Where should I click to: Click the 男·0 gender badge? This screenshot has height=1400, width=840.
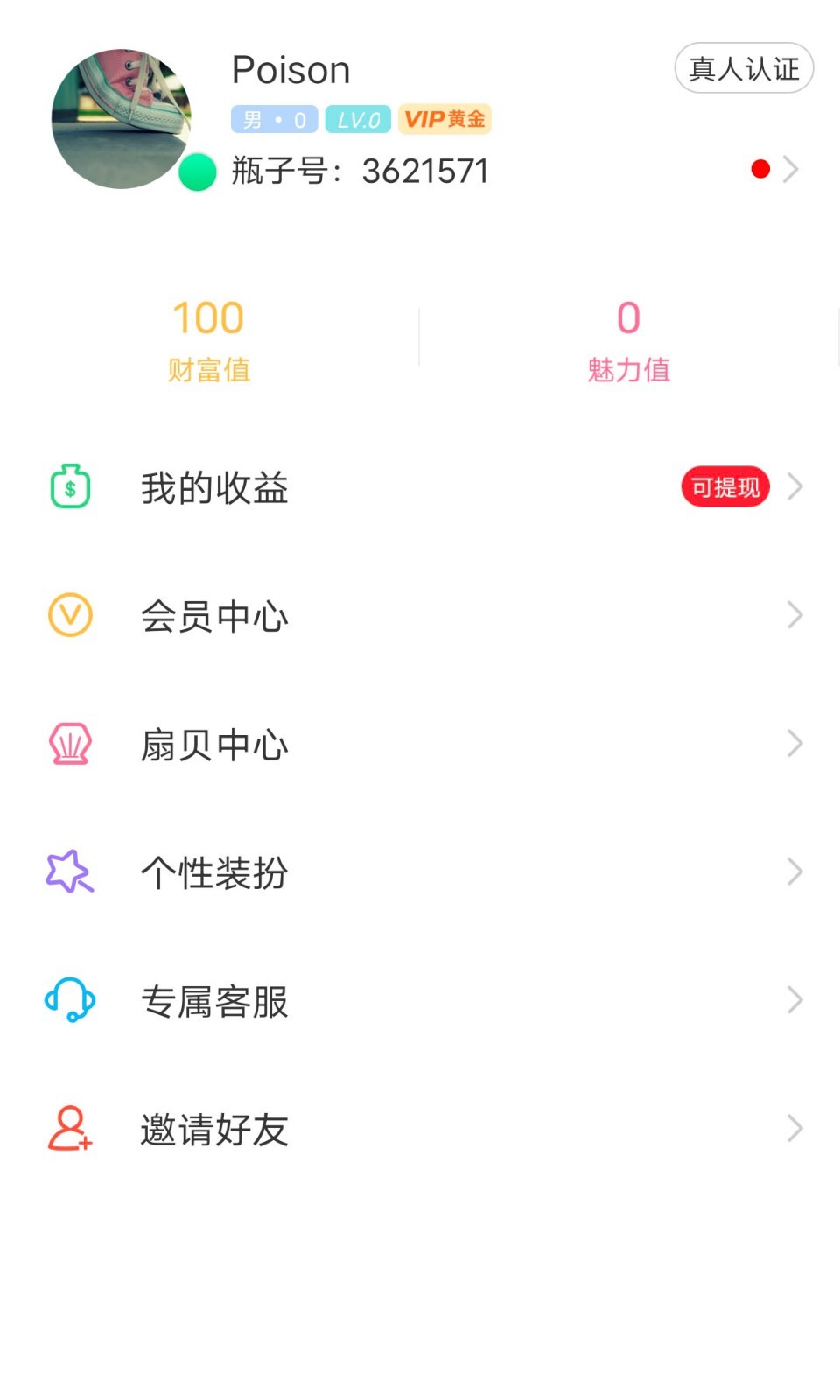point(273,119)
